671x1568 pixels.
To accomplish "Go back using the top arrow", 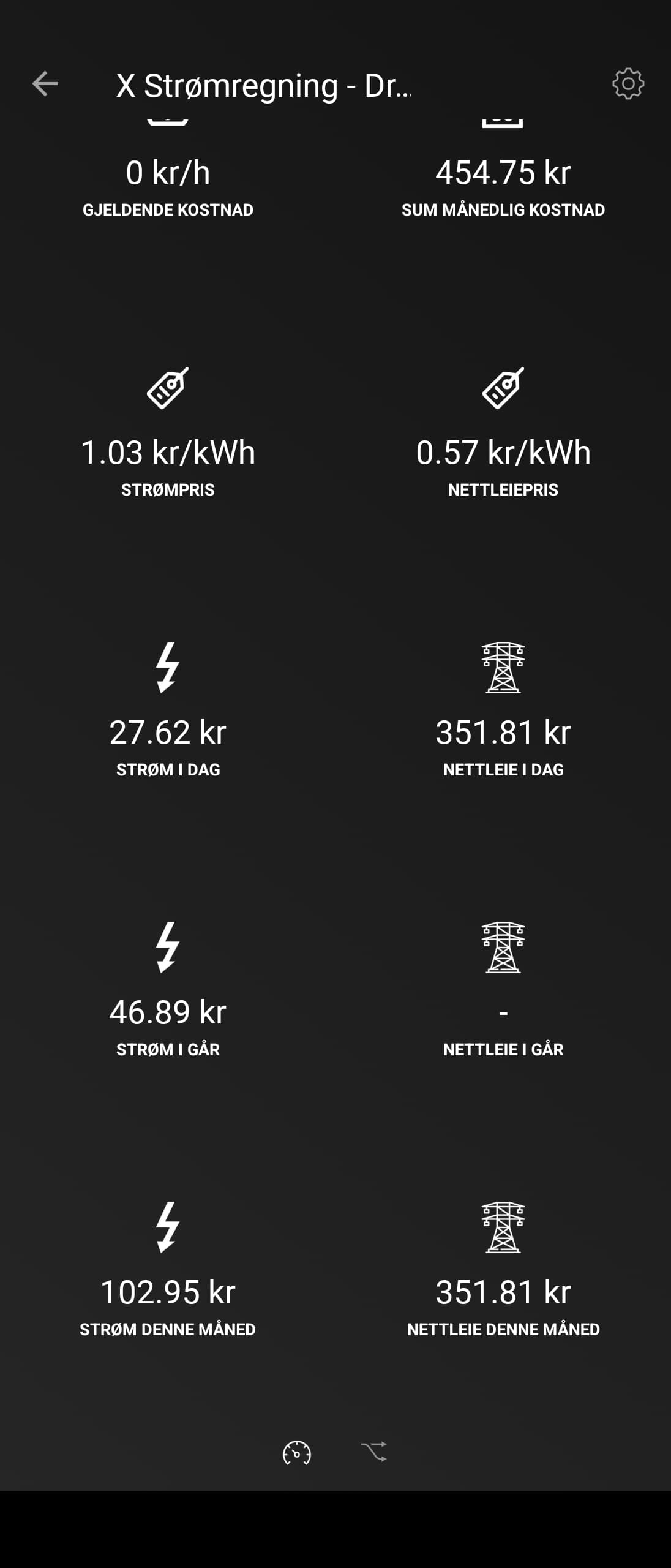I will (45, 84).
